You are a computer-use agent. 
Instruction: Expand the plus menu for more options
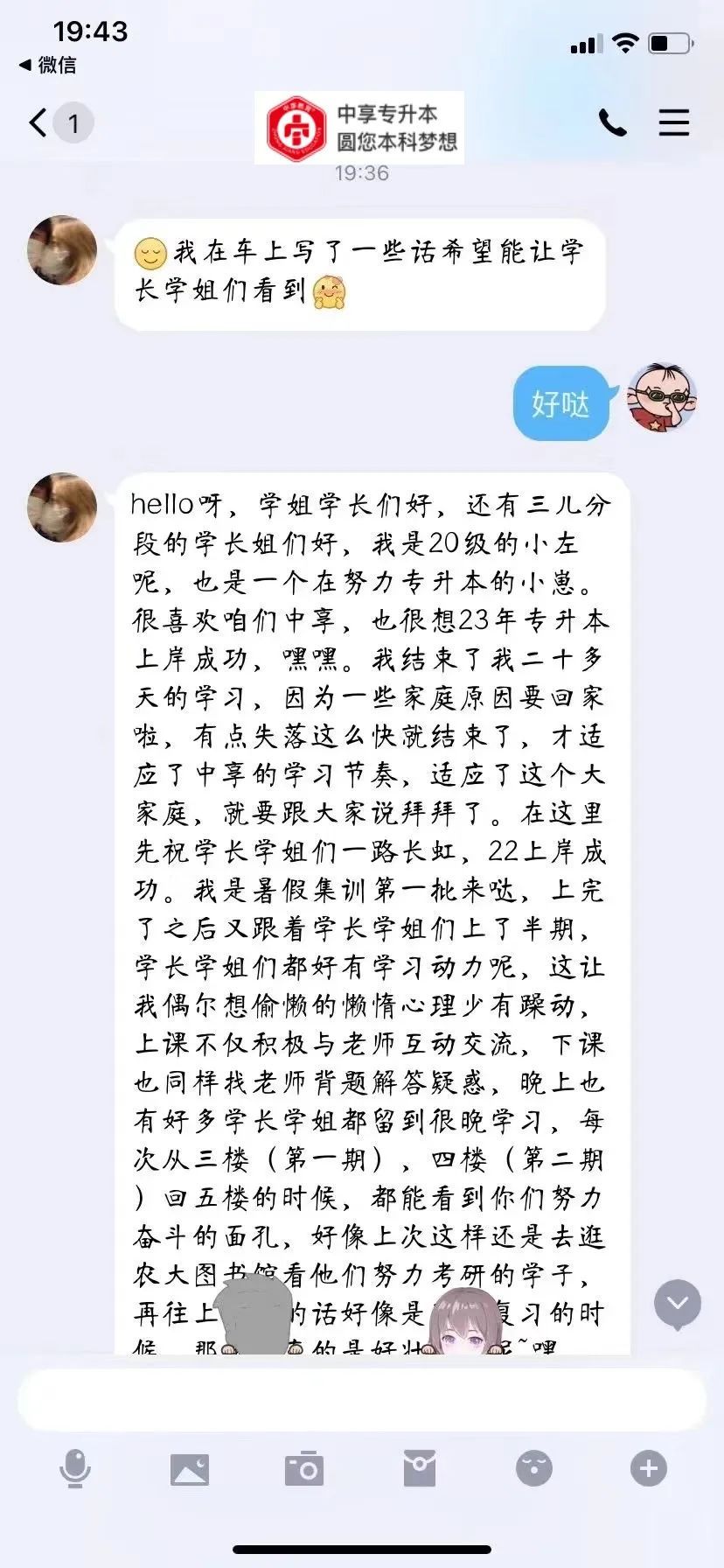point(648,1468)
